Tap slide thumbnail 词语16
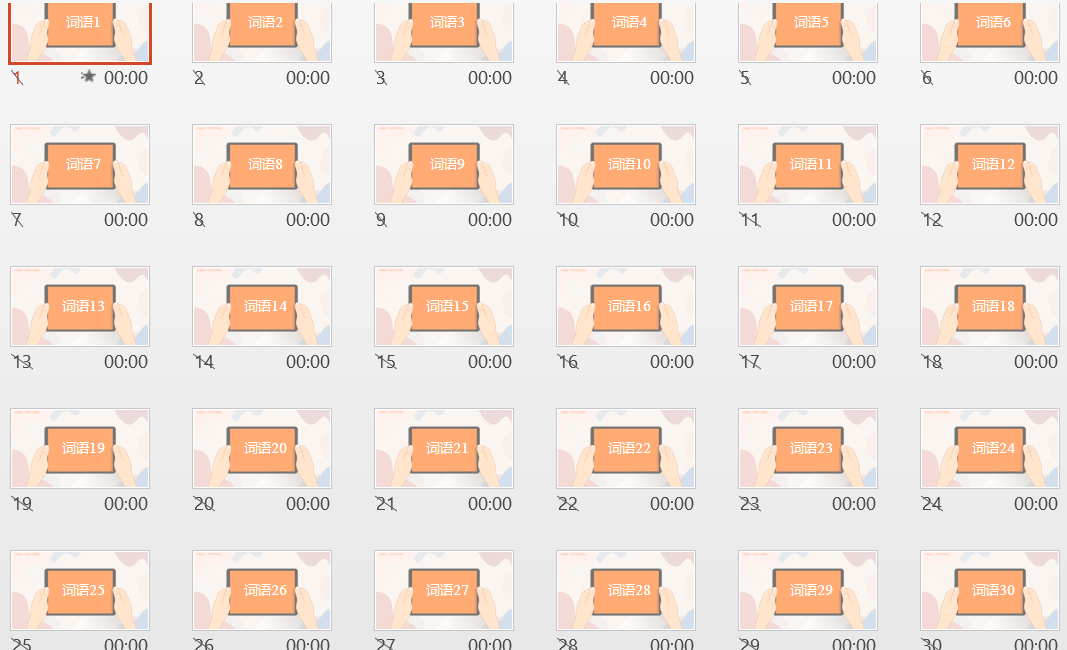 click(x=626, y=306)
